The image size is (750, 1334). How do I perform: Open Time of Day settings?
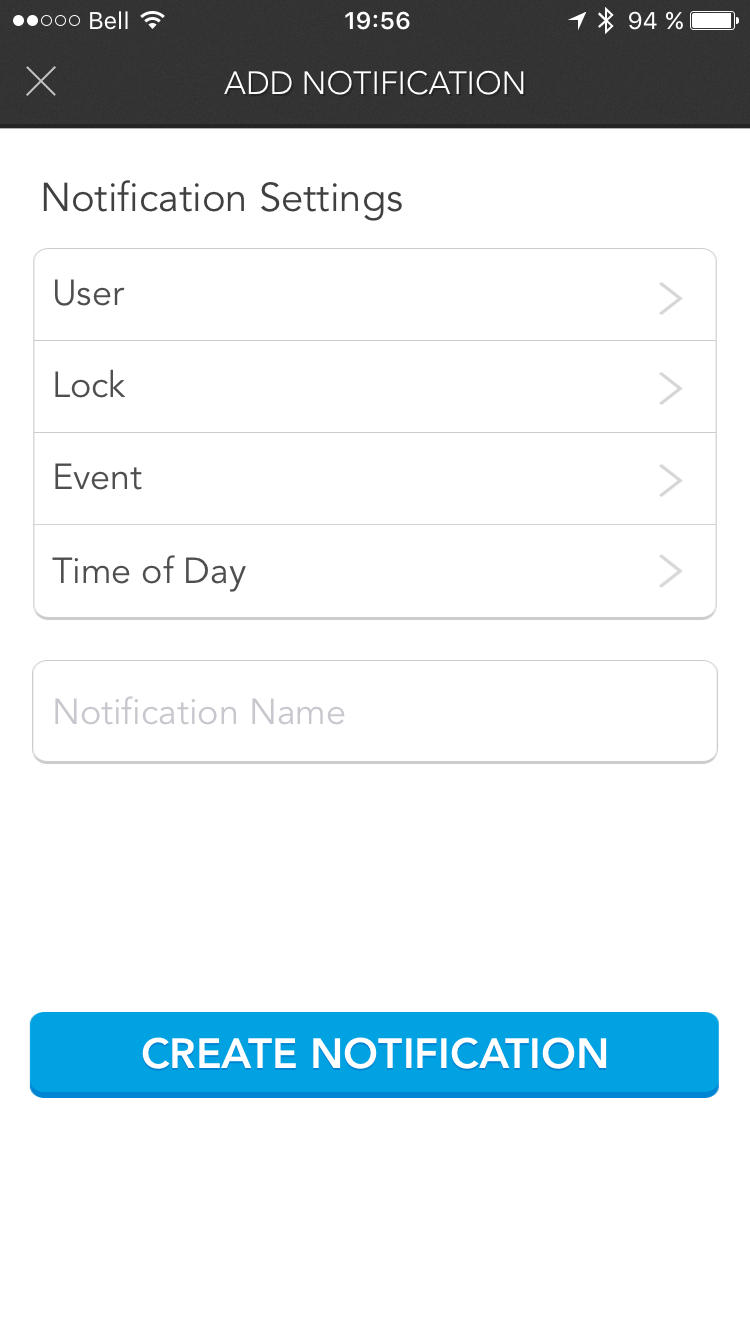(374, 571)
